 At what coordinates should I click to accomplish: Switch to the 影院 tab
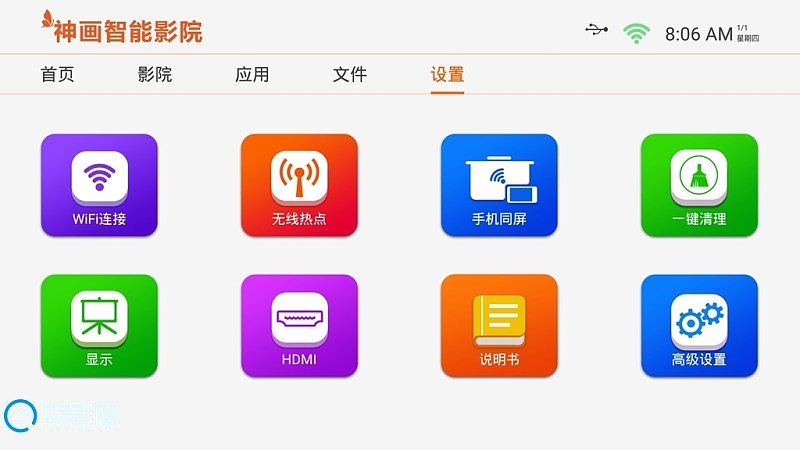tap(155, 75)
